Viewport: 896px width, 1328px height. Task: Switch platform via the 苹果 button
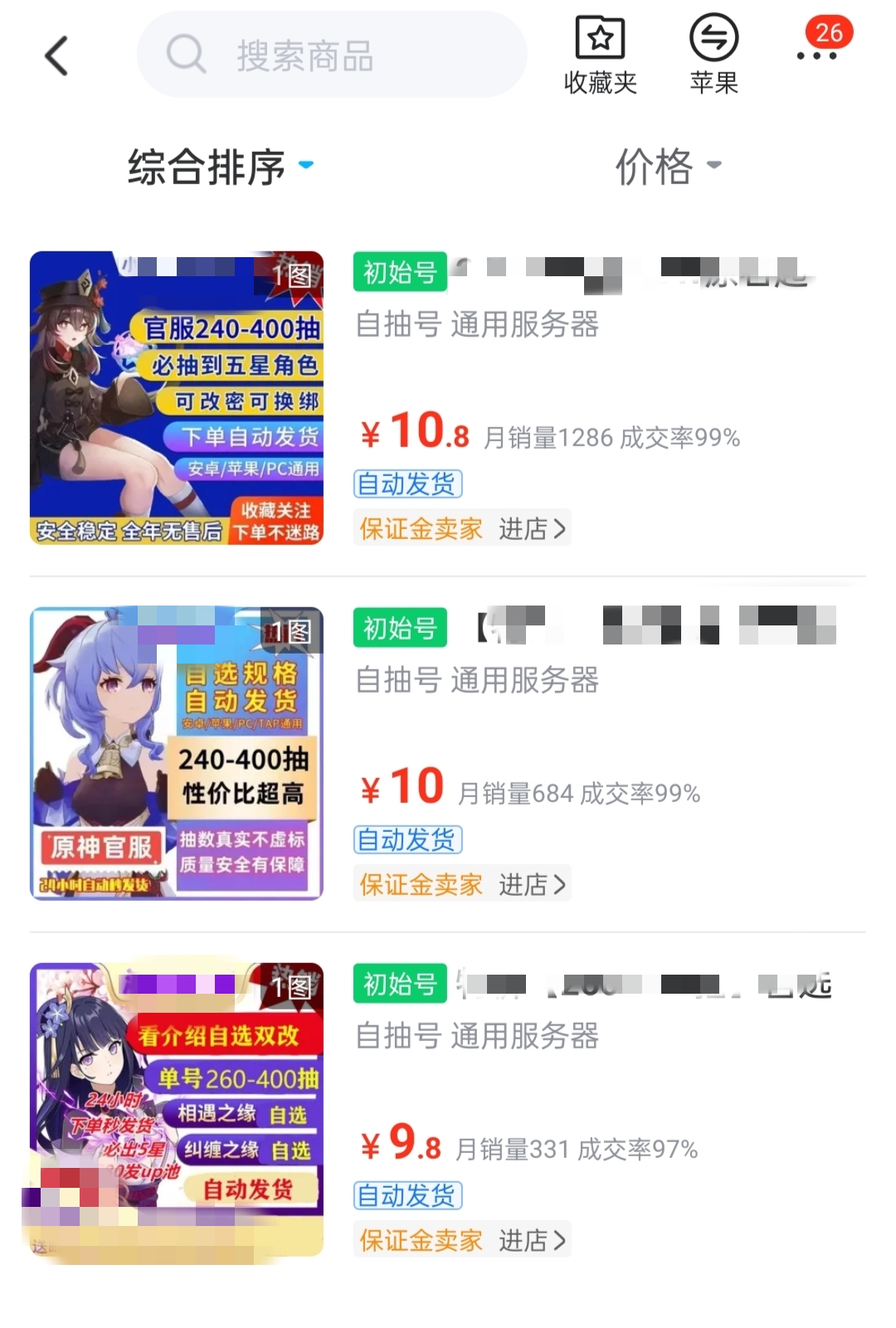click(713, 55)
